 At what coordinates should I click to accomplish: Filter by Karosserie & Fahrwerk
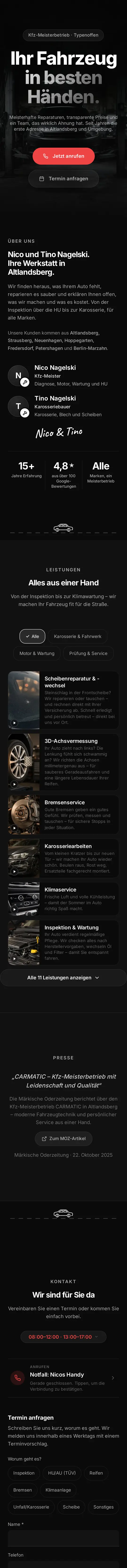[x=78, y=636]
